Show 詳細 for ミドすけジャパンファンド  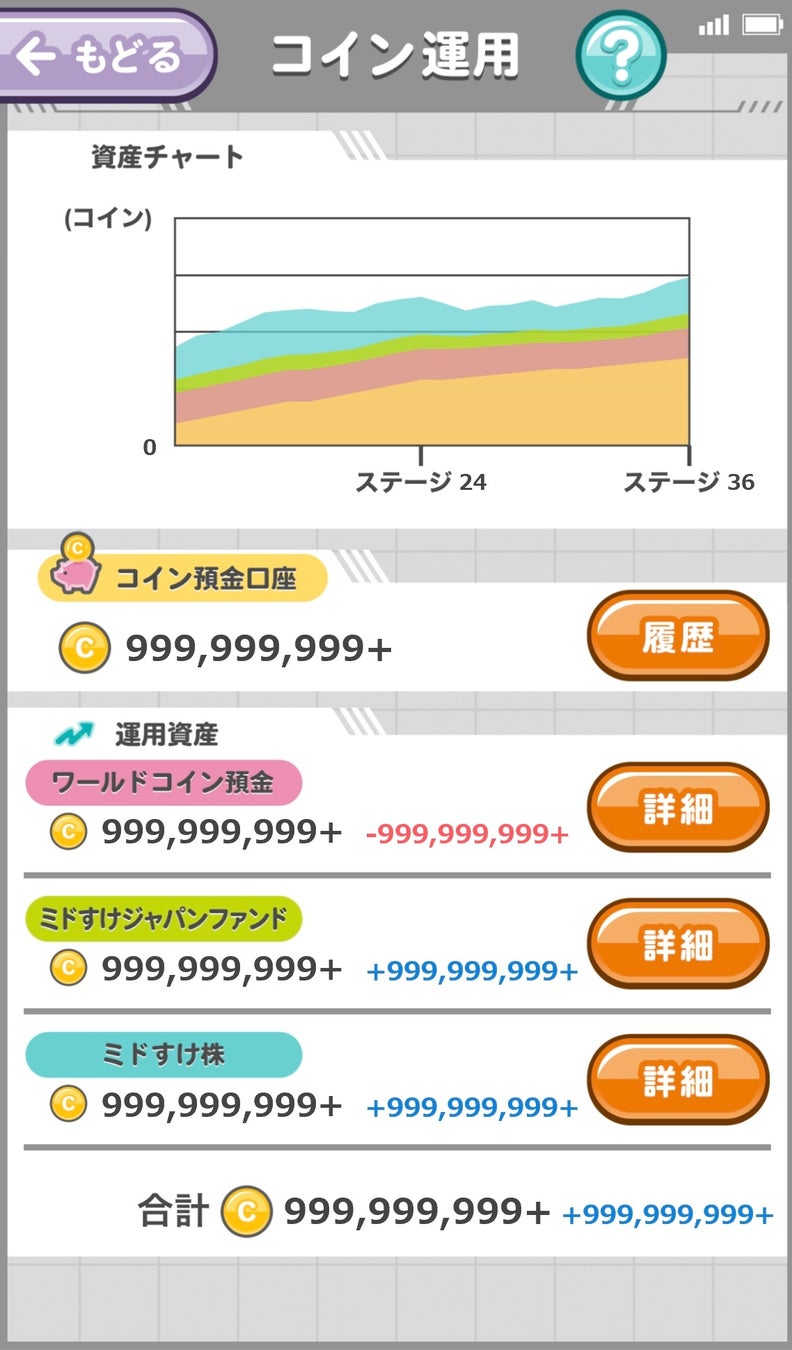point(678,944)
